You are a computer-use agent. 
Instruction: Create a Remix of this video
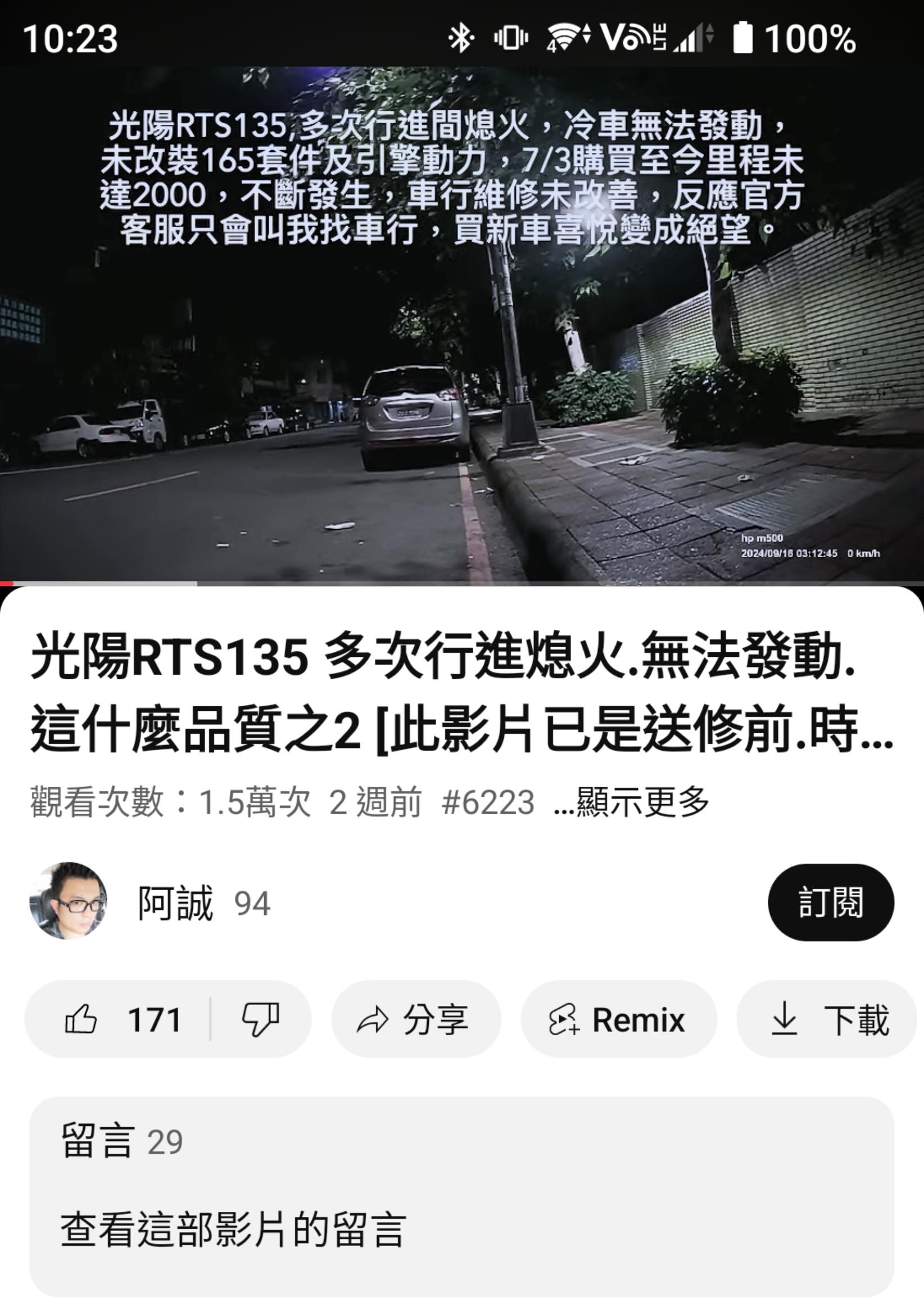pos(618,1019)
